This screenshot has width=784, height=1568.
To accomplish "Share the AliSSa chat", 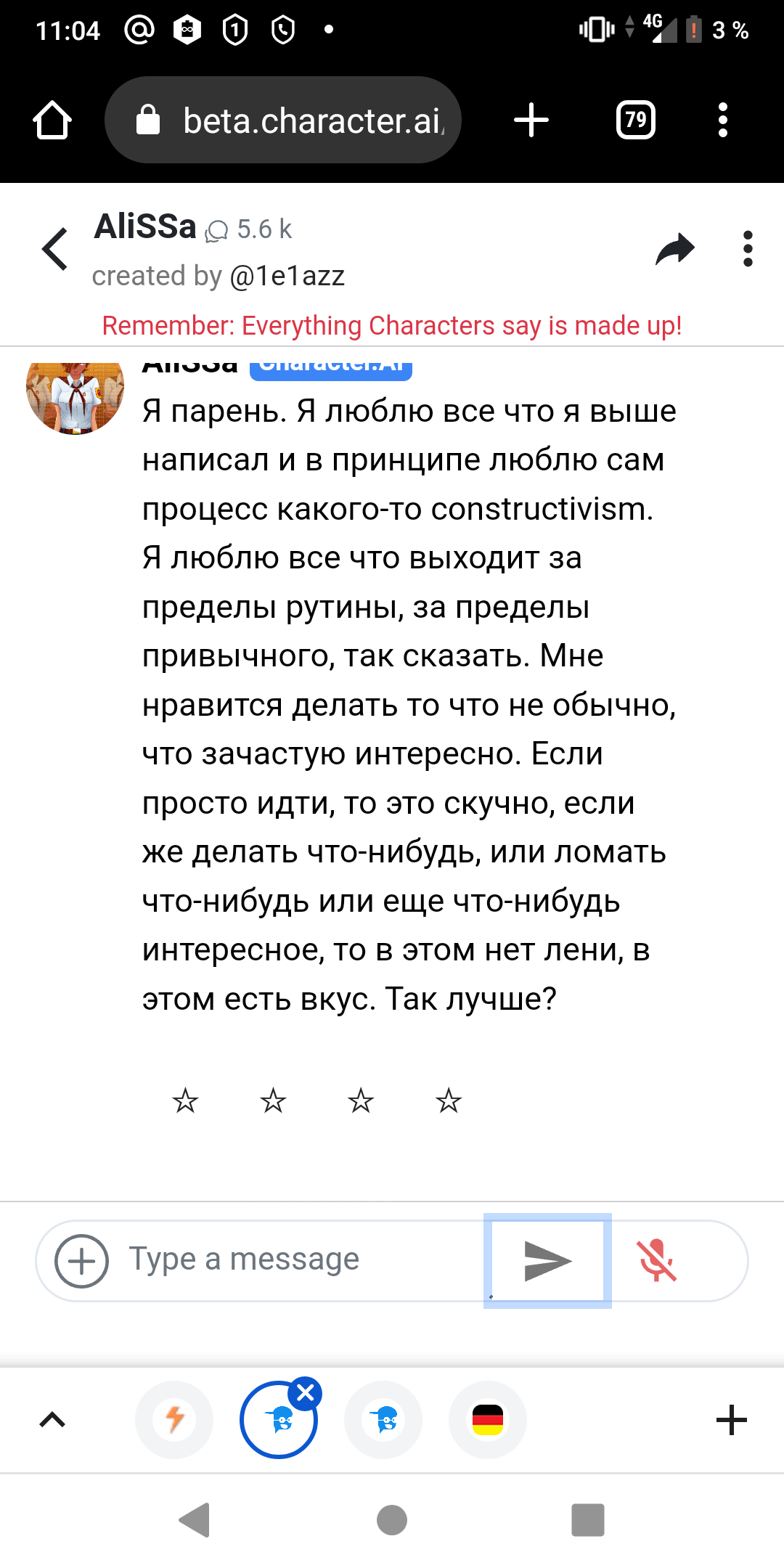I will click(x=675, y=249).
